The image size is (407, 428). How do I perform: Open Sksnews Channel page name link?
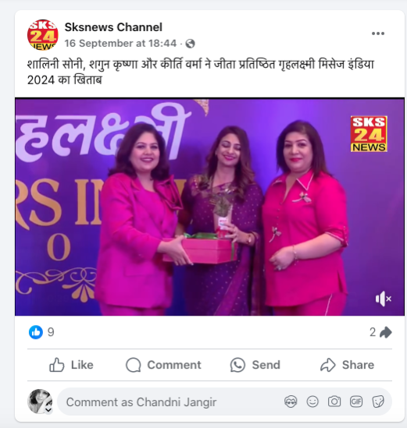pyautogui.click(x=113, y=27)
